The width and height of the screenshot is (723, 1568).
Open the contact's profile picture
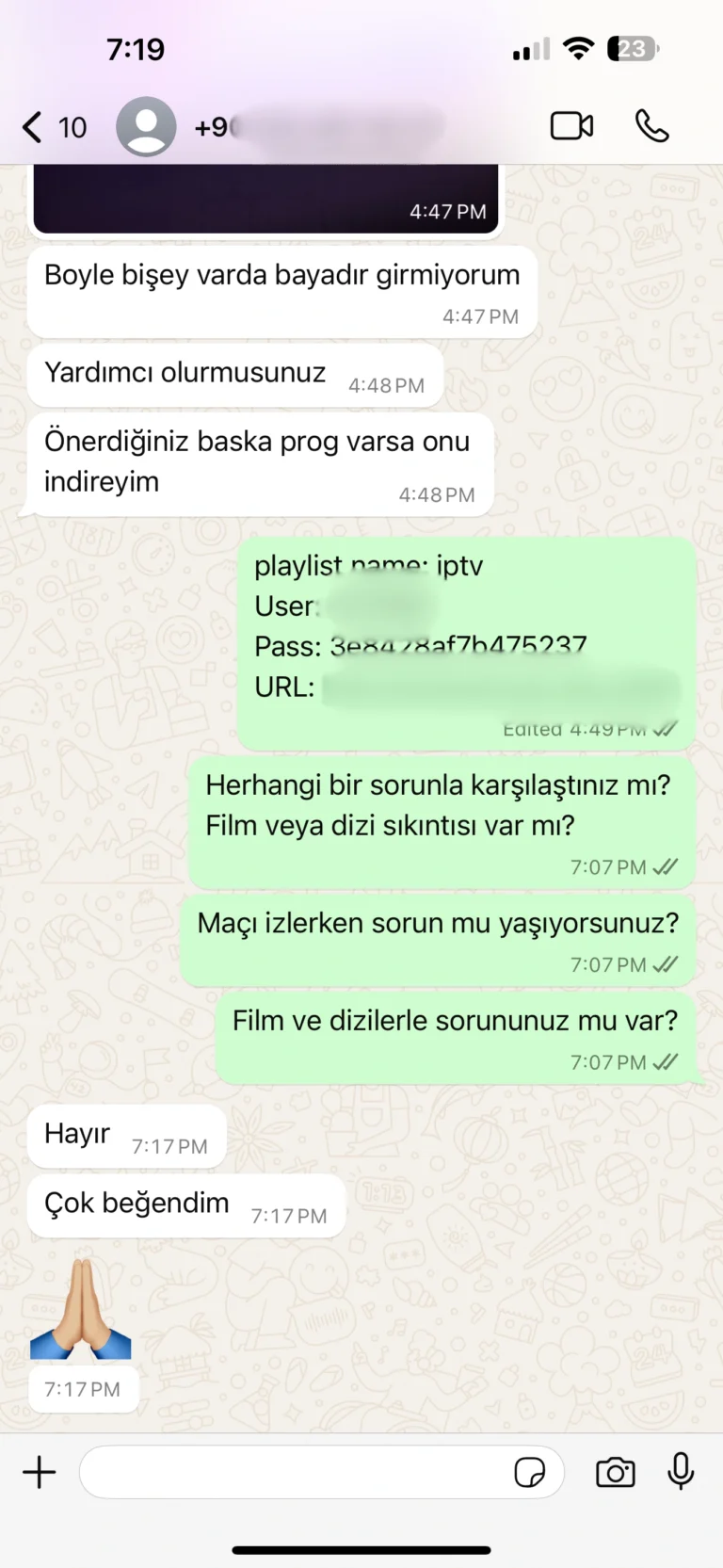[146, 127]
